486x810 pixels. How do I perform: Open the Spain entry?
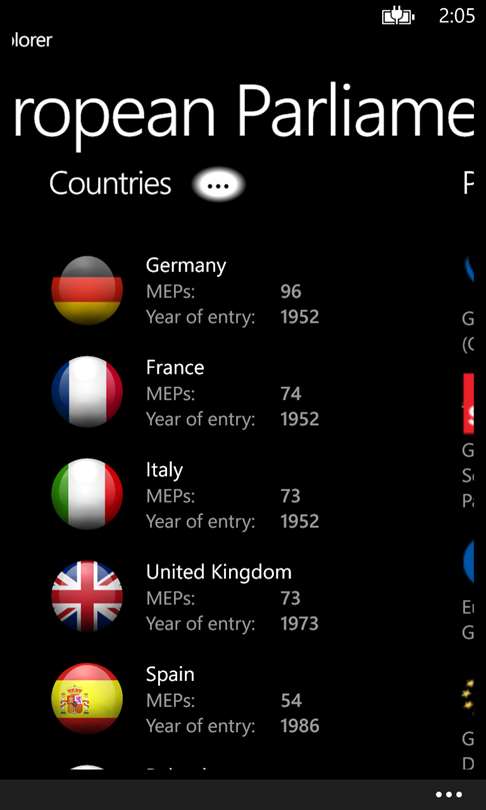coord(186,700)
